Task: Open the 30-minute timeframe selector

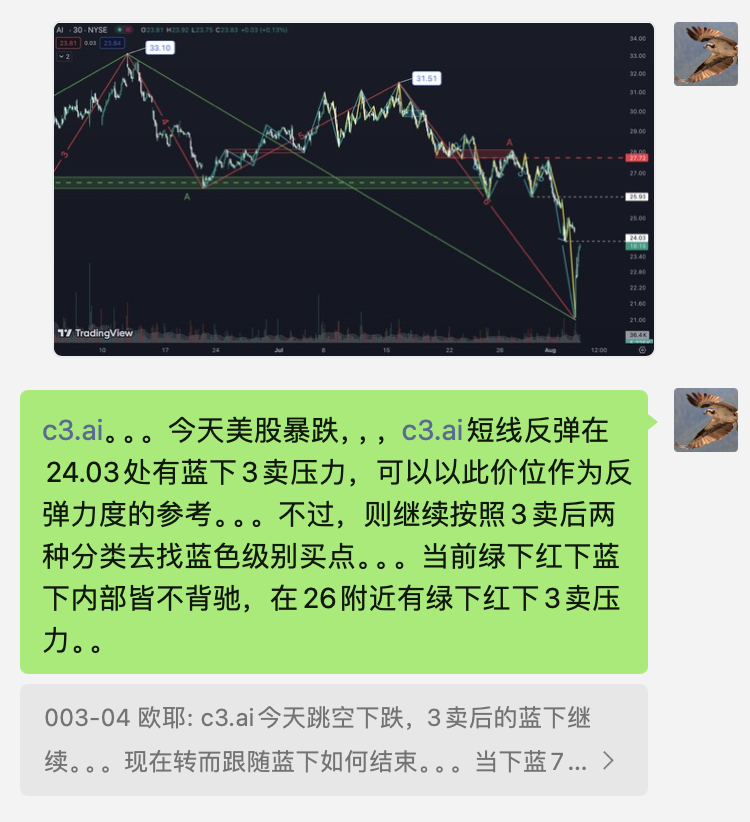Action: tap(77, 28)
